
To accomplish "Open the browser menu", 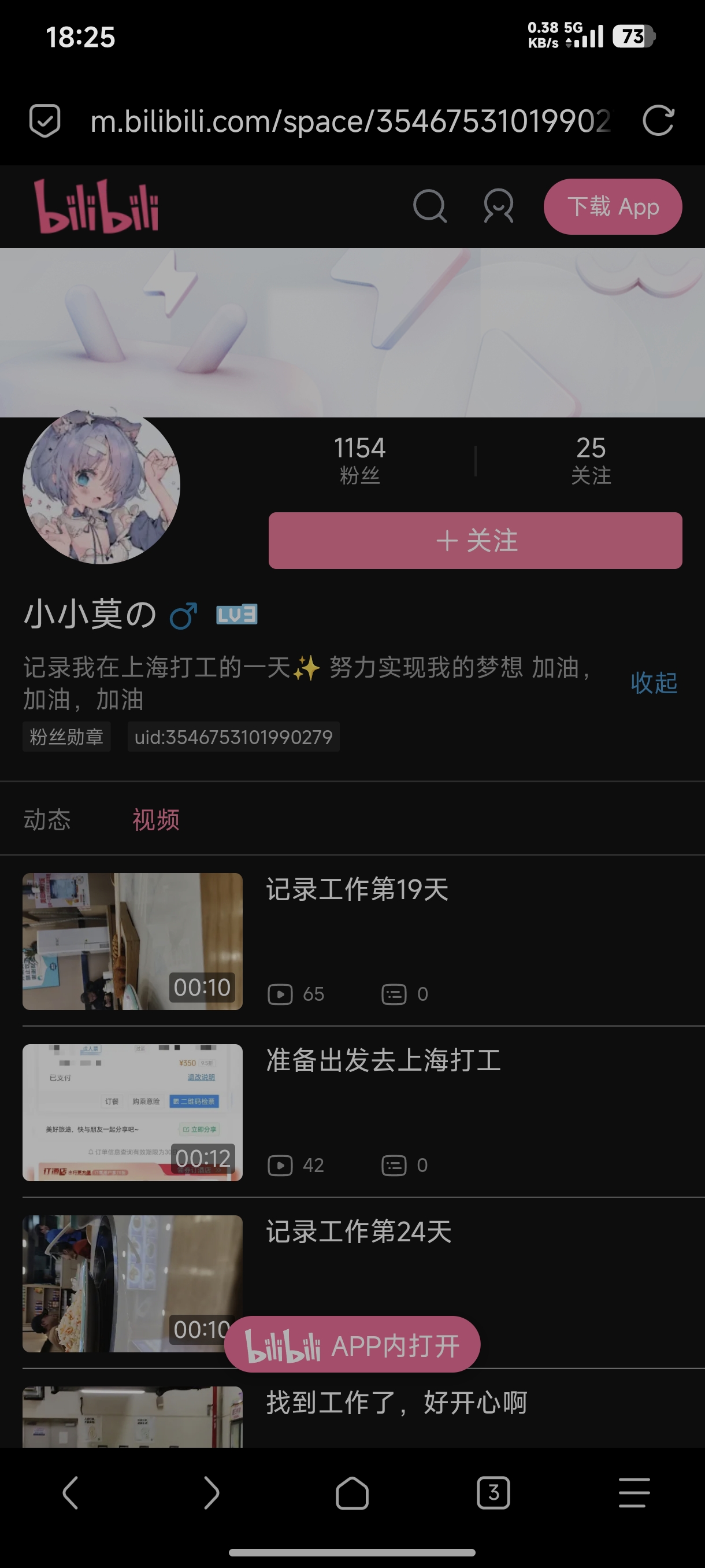I will pos(634,1492).
